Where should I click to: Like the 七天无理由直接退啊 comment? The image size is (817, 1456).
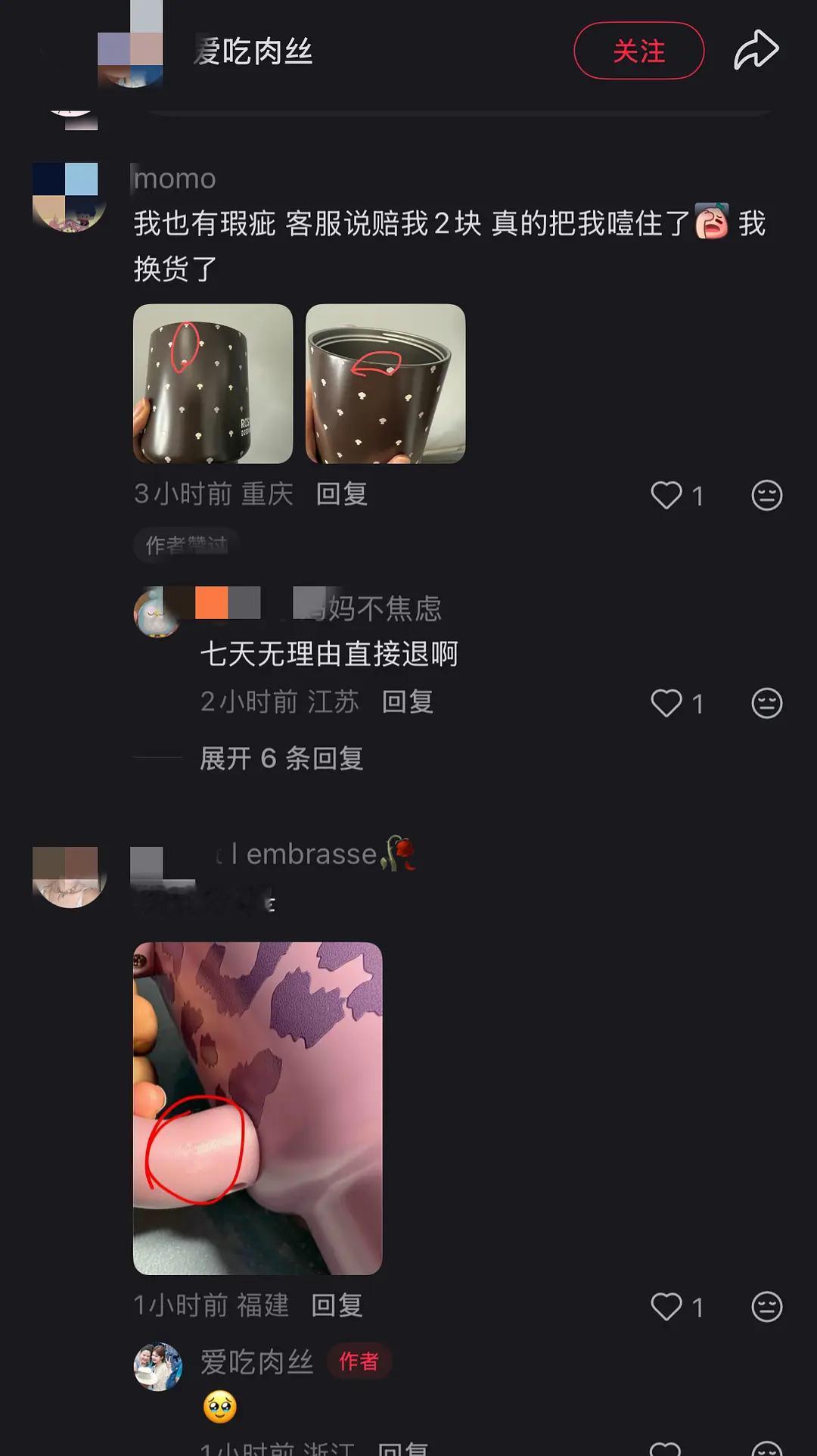click(x=669, y=704)
